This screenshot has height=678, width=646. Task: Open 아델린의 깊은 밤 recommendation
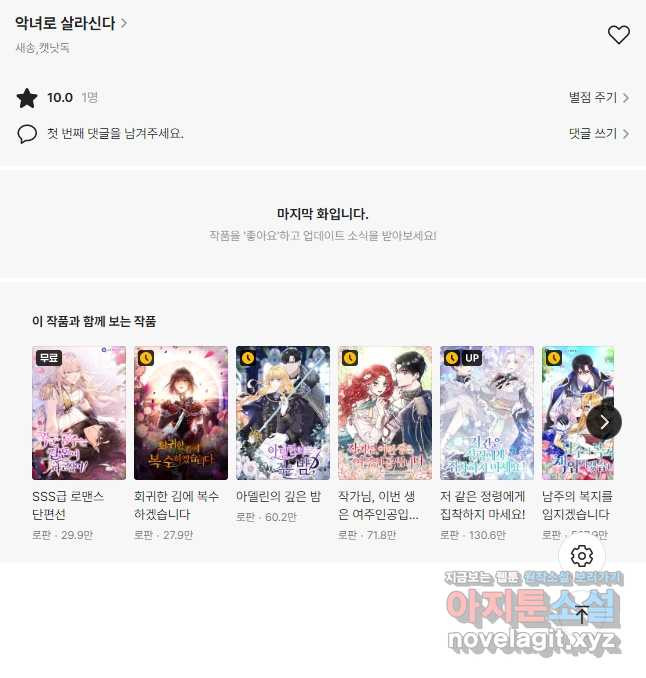[x=283, y=414]
